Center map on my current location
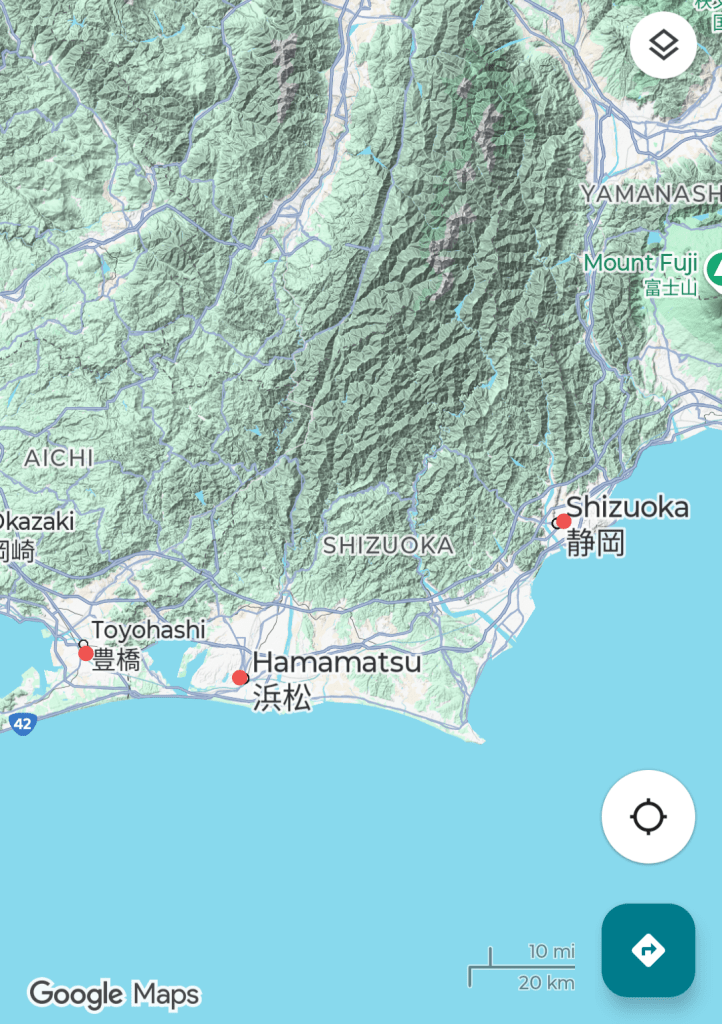The width and height of the screenshot is (722, 1024). [x=648, y=816]
